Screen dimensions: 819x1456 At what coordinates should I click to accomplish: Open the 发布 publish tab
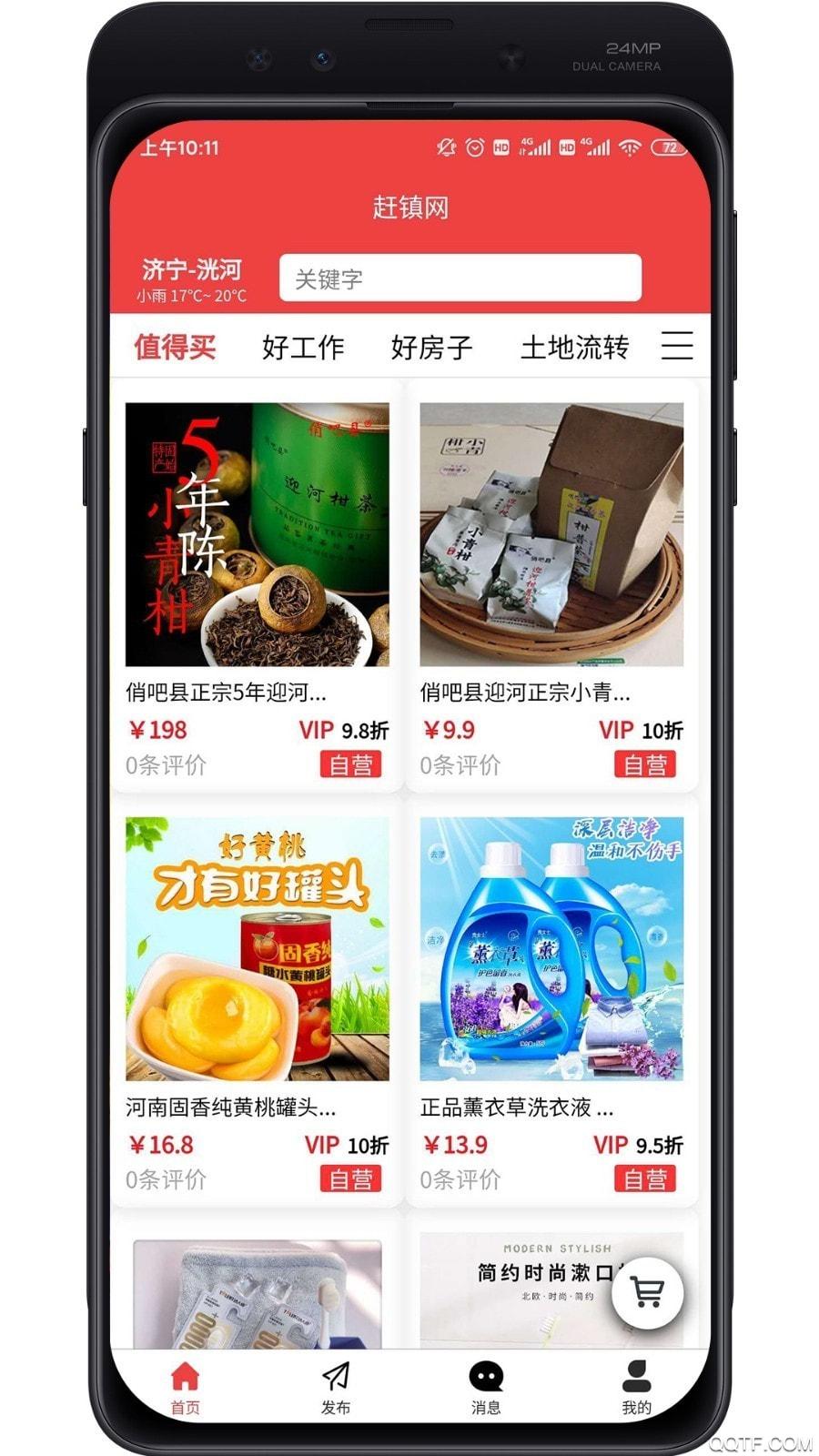click(336, 1388)
